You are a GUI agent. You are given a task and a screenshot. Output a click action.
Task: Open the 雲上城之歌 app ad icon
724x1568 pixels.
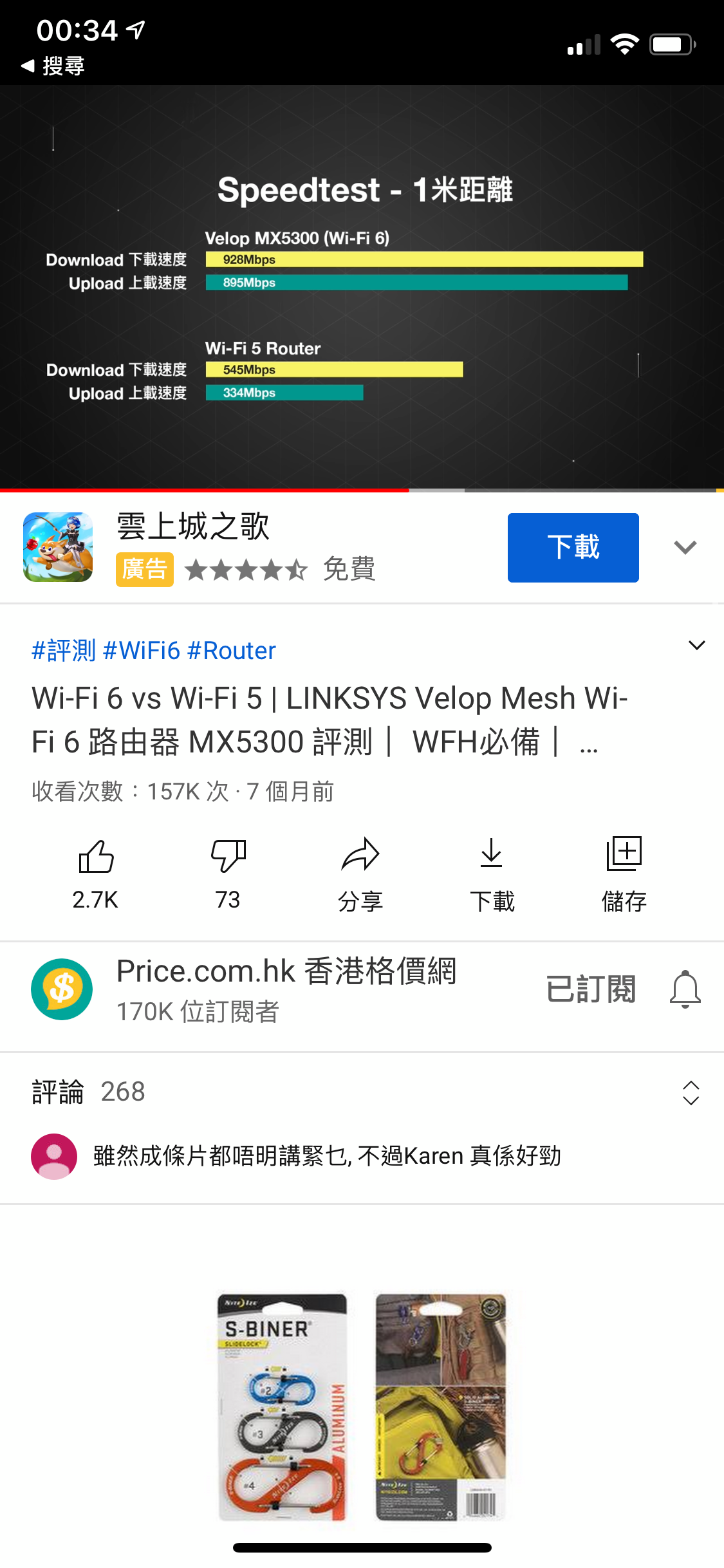click(58, 547)
